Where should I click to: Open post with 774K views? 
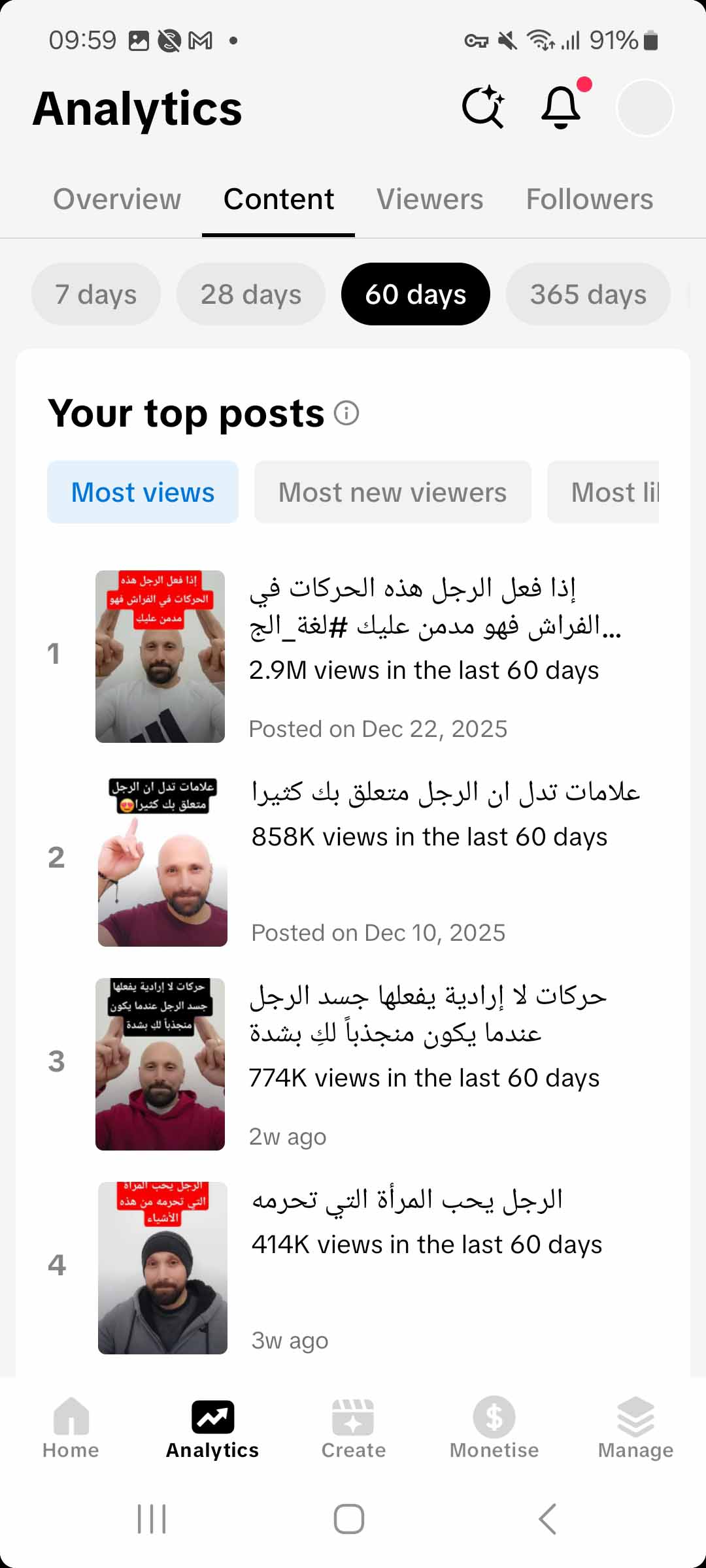(x=366, y=1064)
